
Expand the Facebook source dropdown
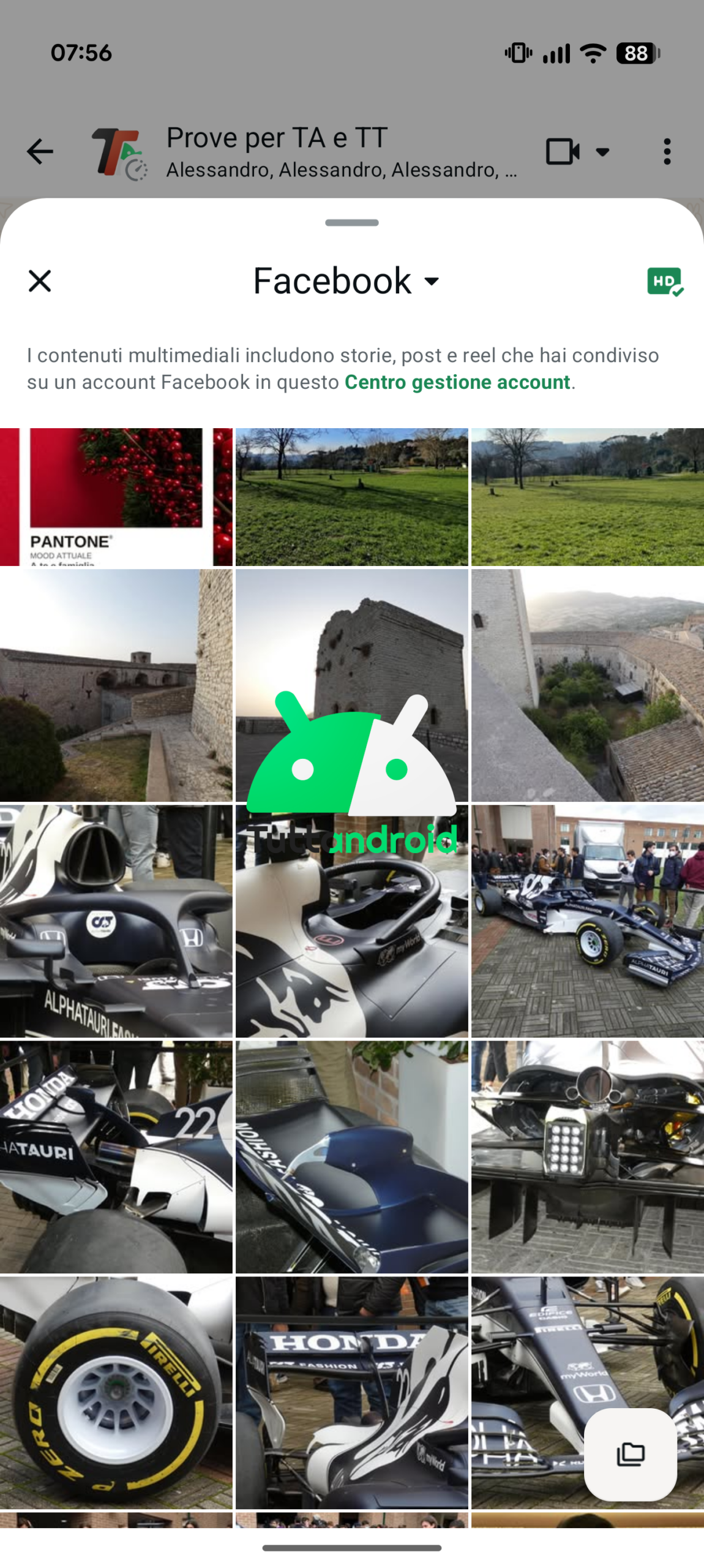click(346, 281)
